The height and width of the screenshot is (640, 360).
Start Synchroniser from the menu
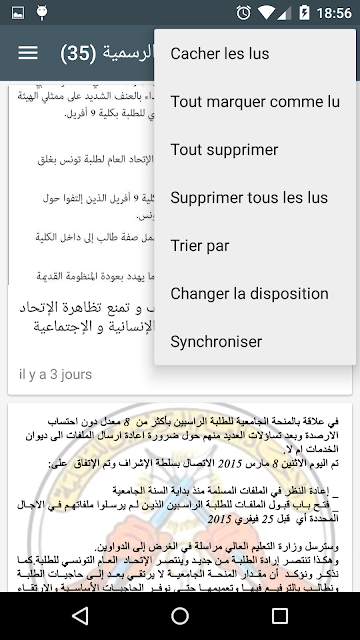click(255, 342)
